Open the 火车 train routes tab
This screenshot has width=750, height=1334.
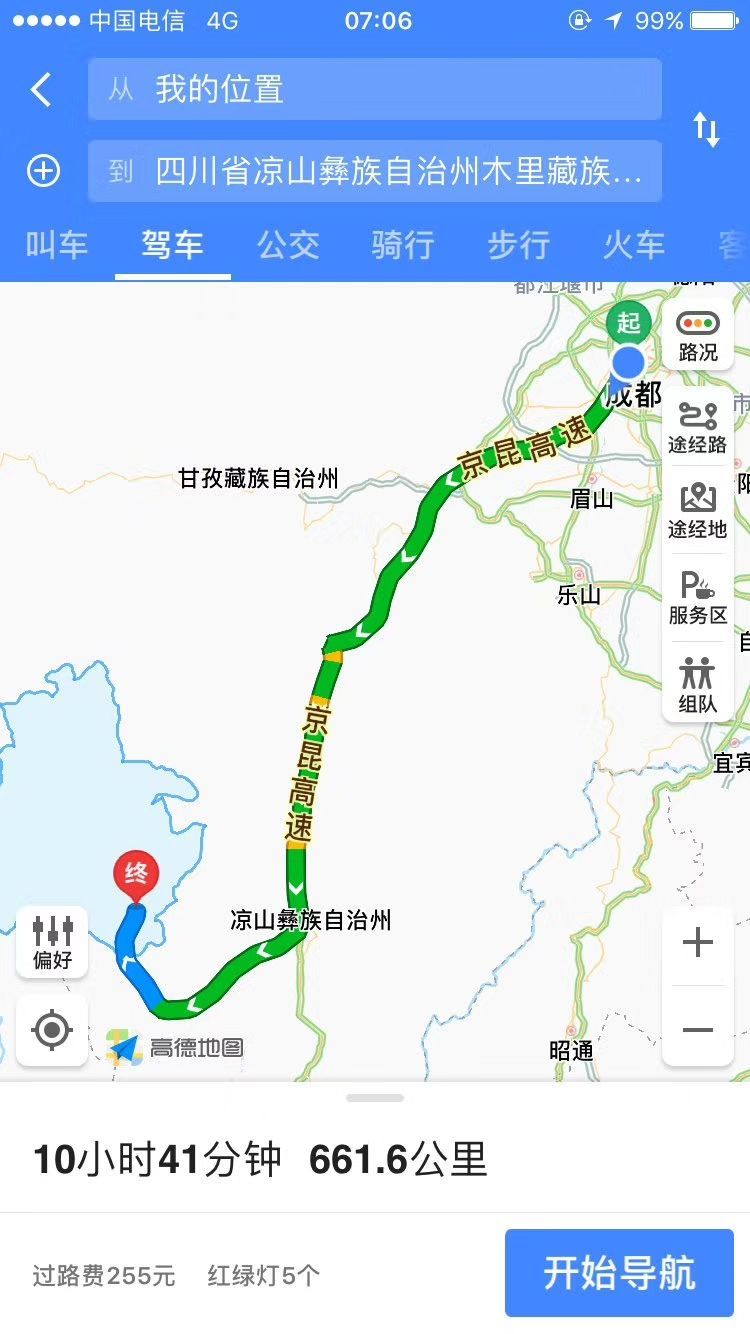click(632, 245)
